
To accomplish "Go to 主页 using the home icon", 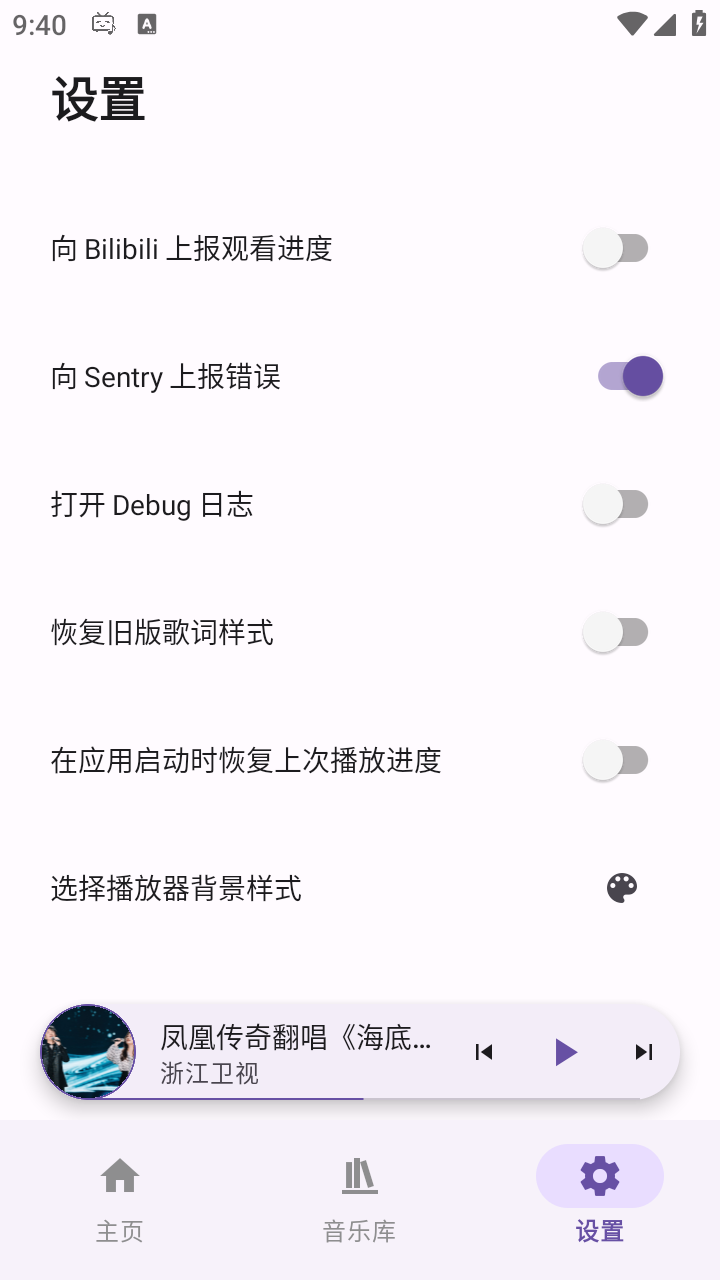I will pos(119,1176).
